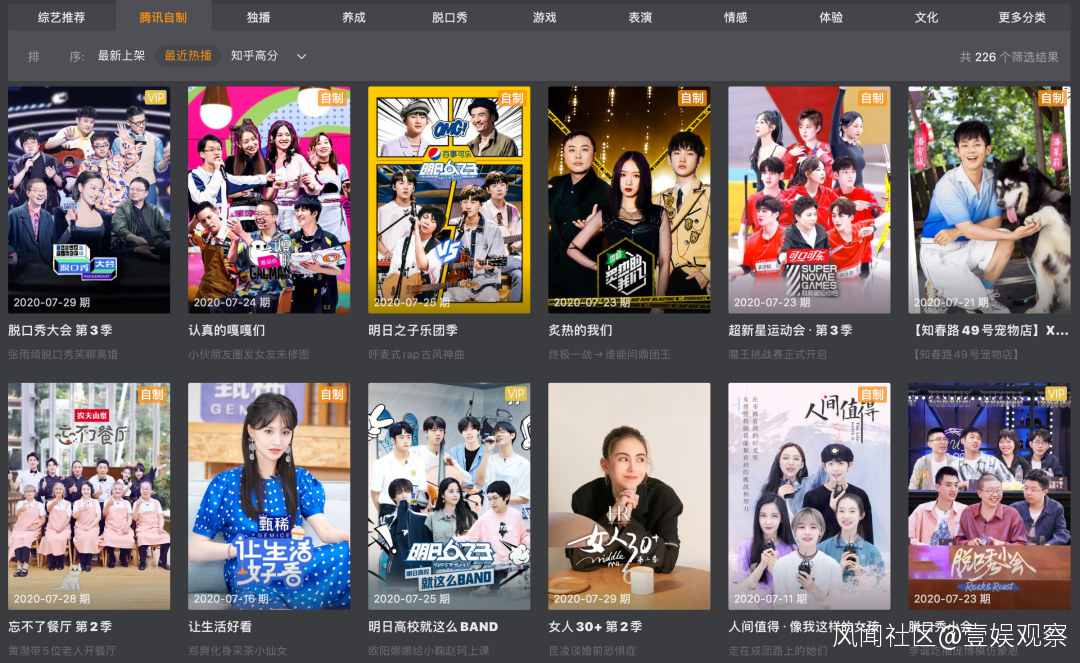Sort results by 最新上架
Viewport: 1080px width, 663px height.
point(121,56)
